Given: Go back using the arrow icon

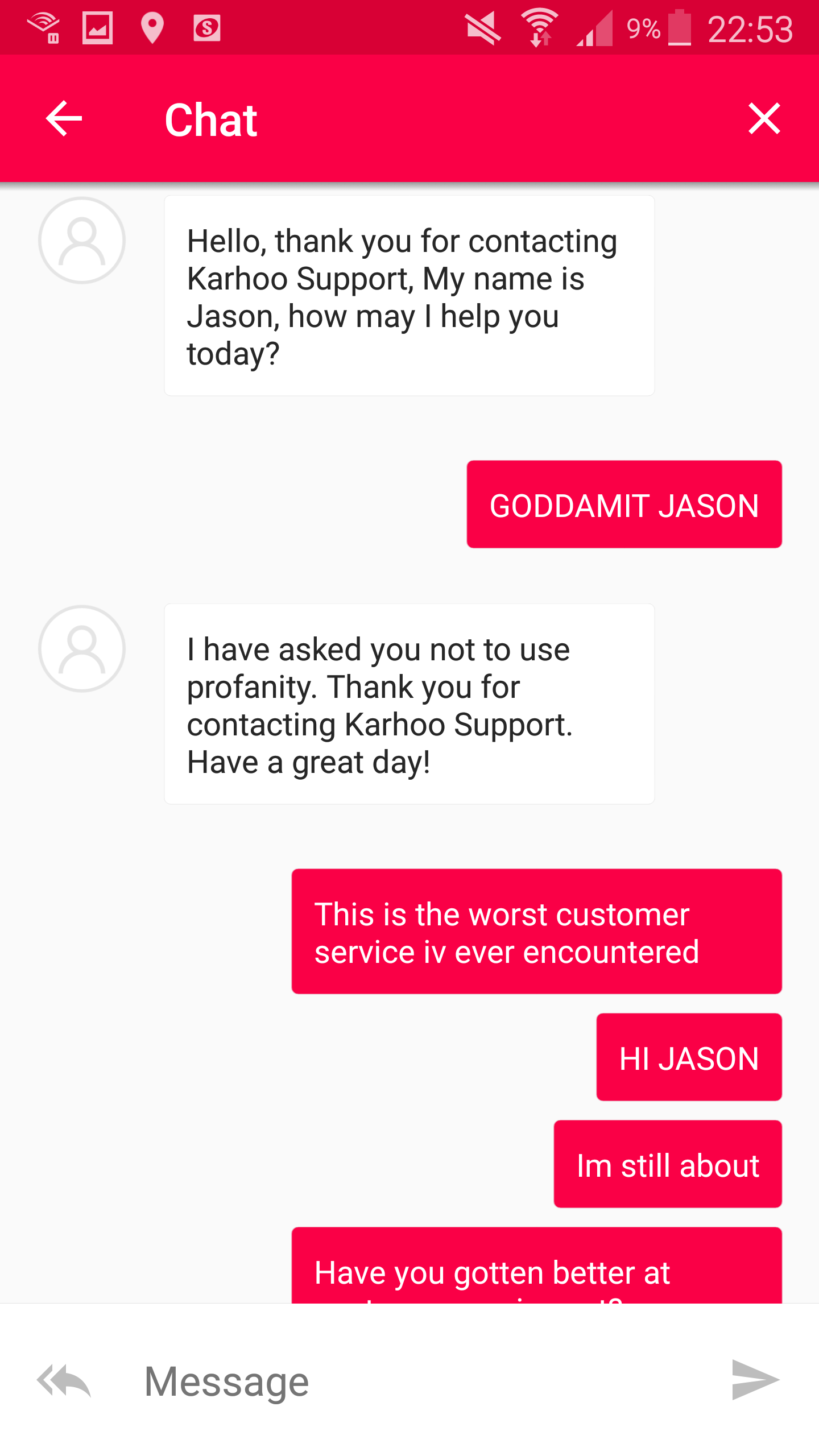Looking at the screenshot, I should point(64,118).
